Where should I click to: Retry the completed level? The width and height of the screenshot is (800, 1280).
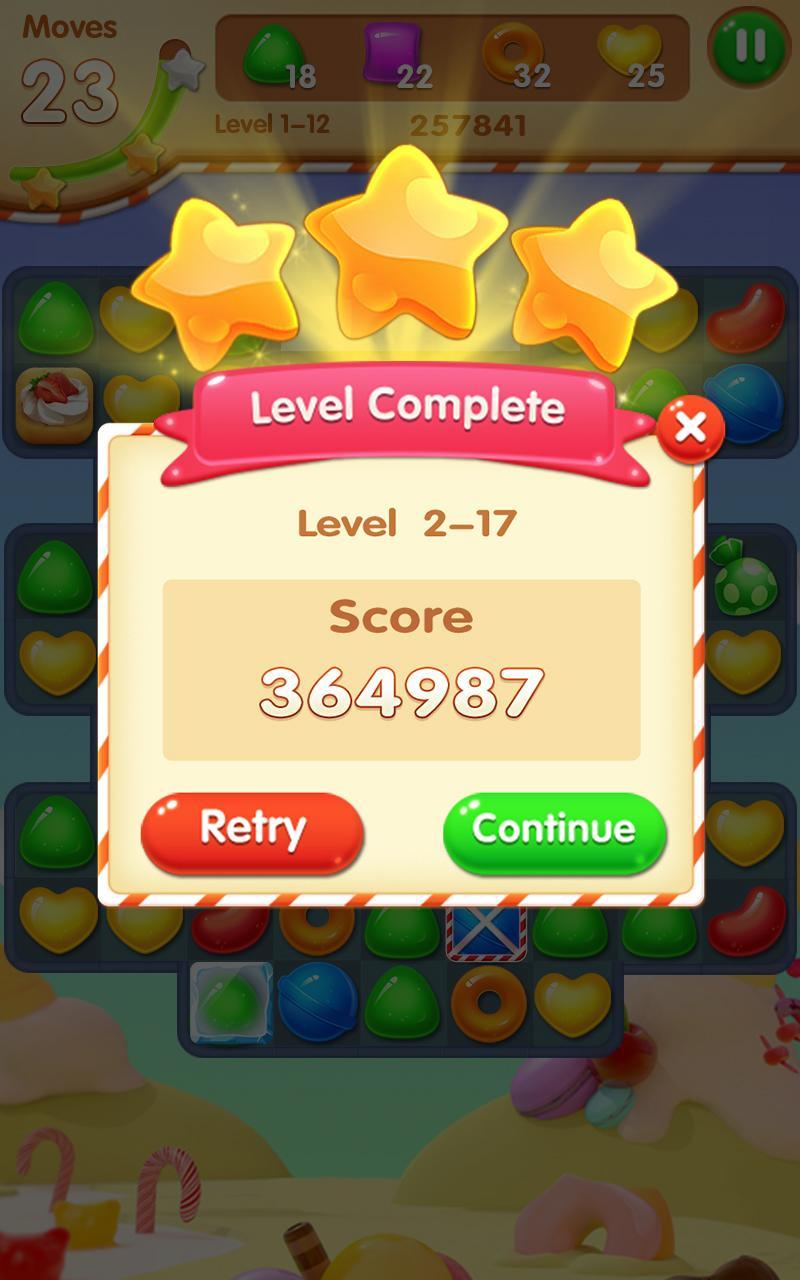click(x=252, y=832)
